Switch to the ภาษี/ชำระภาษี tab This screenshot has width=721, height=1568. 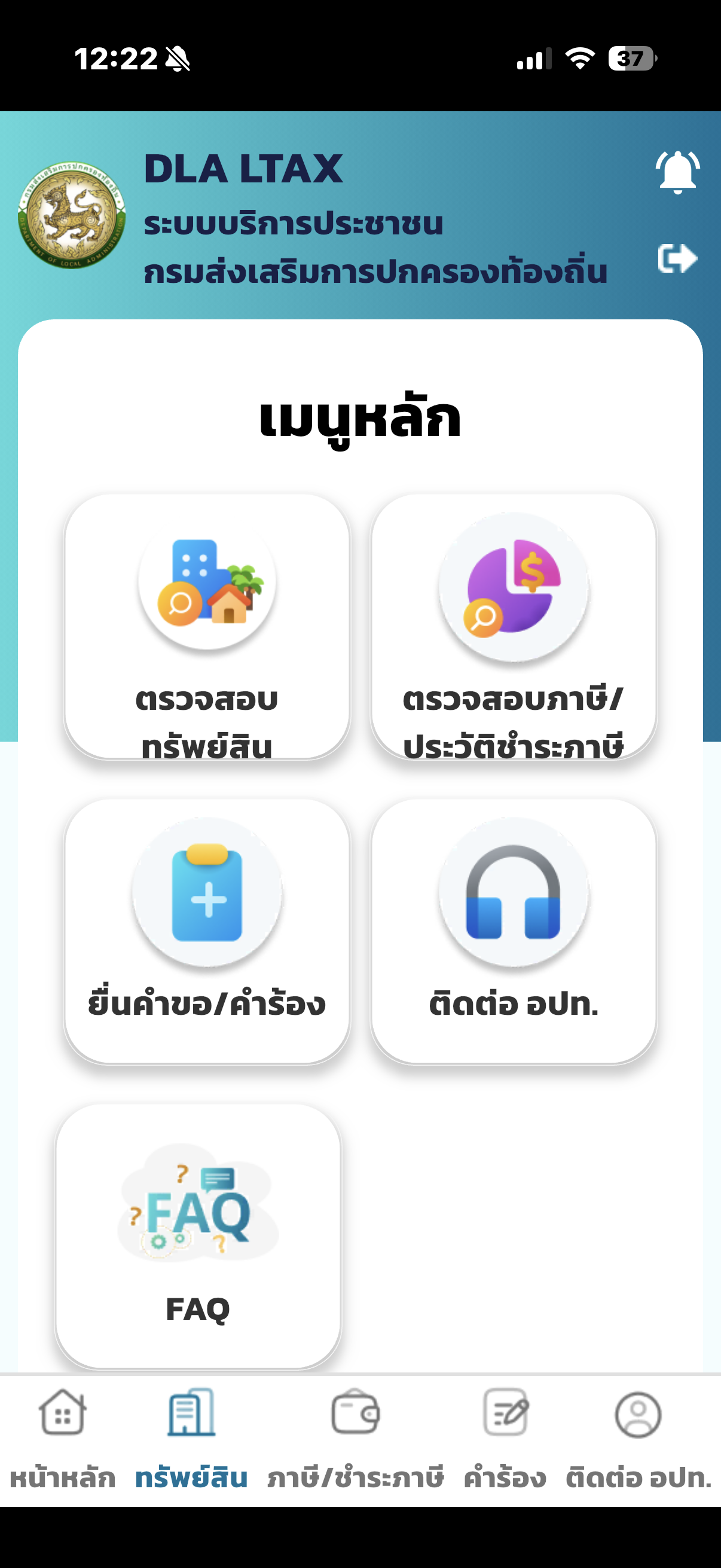(x=355, y=1438)
